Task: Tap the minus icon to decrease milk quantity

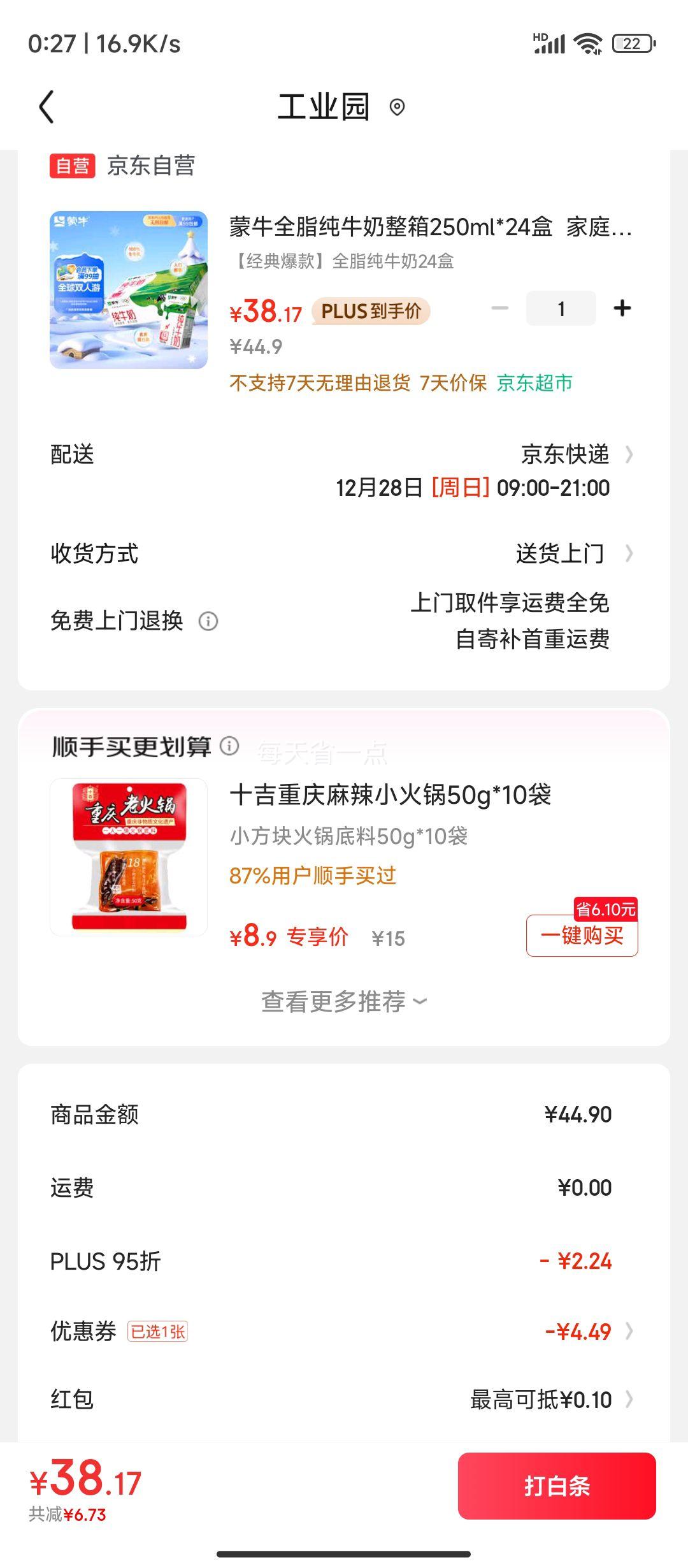Action: pyautogui.click(x=501, y=308)
